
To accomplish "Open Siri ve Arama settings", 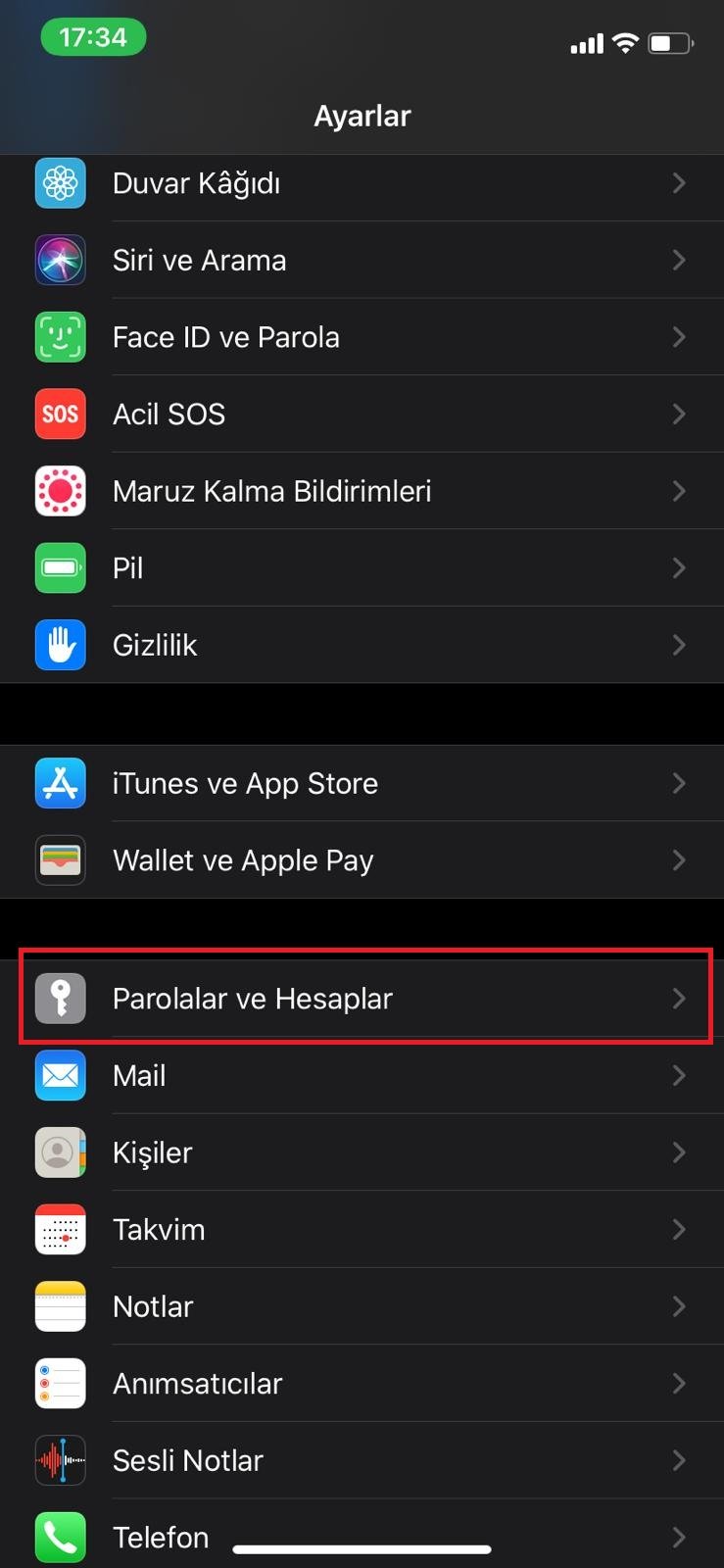I will coord(362,260).
